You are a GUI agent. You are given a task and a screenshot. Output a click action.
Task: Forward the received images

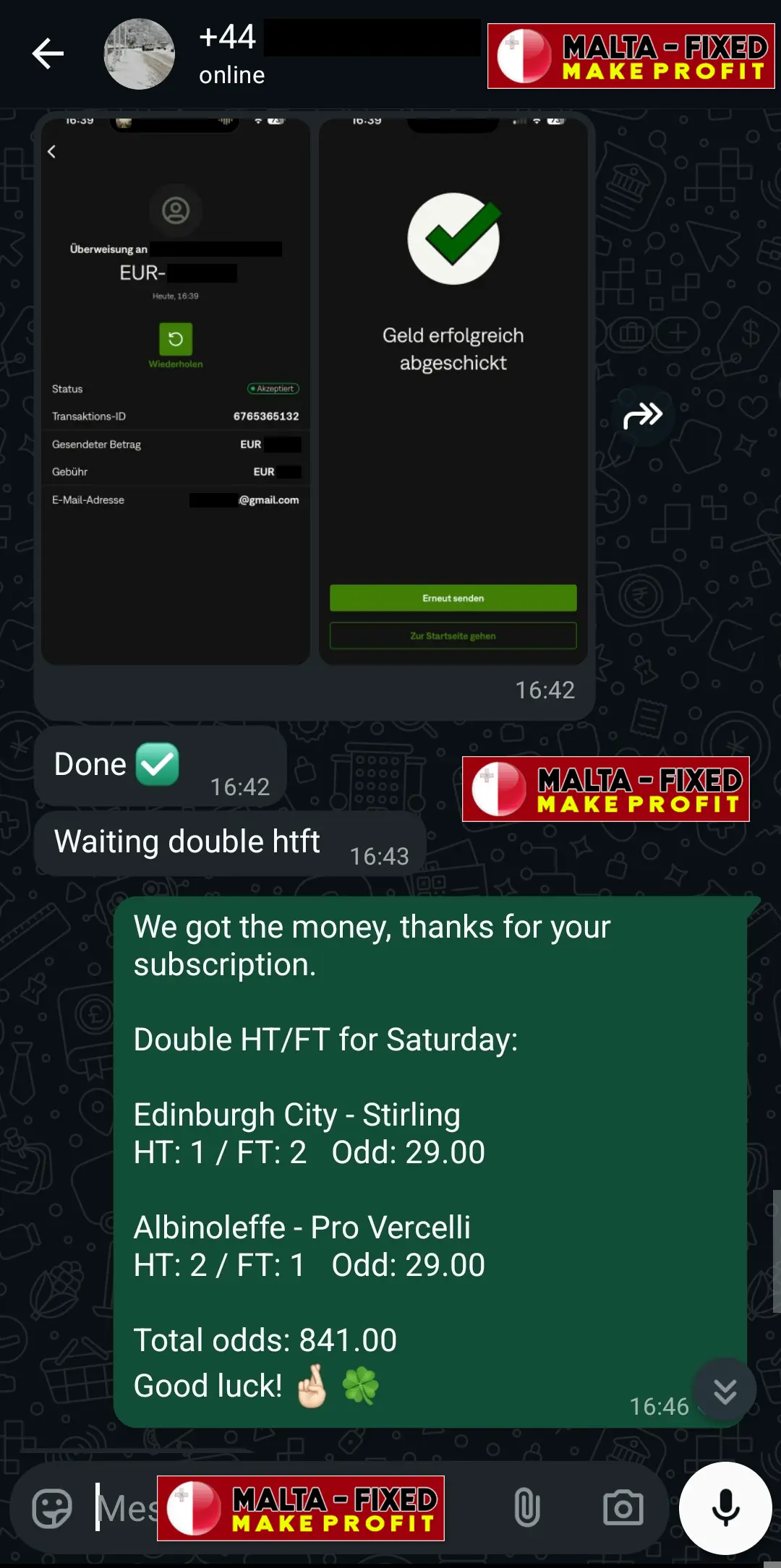643,416
